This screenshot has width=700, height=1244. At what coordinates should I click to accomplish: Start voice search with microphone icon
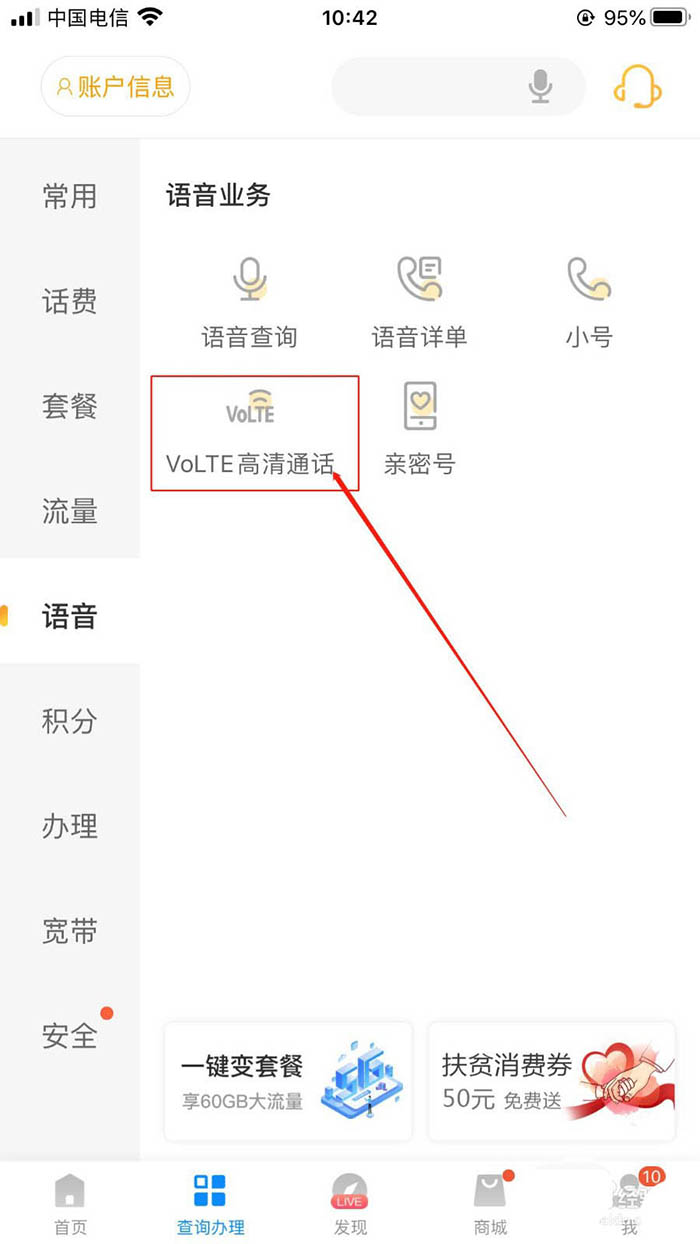tap(540, 87)
